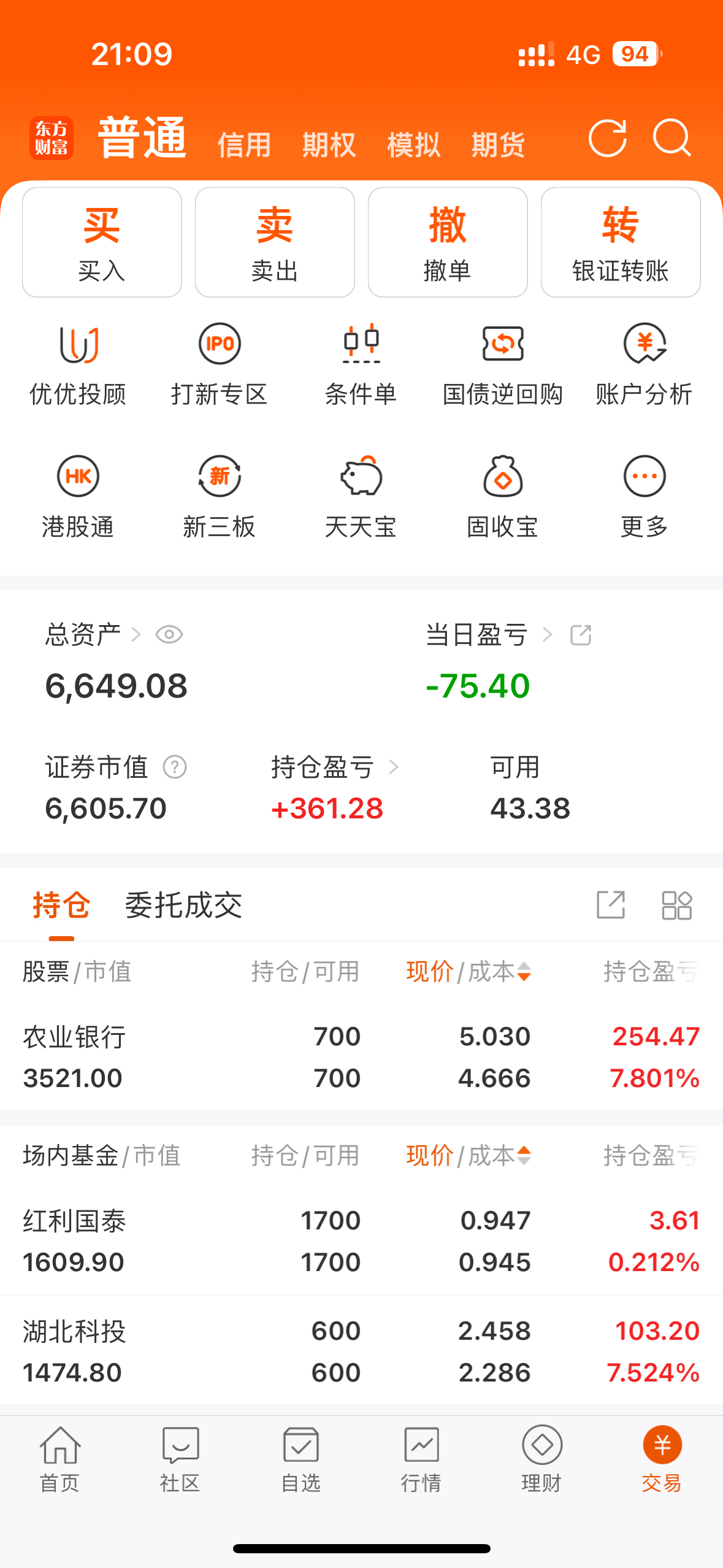This screenshot has height=1568, width=723.
Task: Expand 持仓盈亏 details via its chevron
Action: point(394,767)
